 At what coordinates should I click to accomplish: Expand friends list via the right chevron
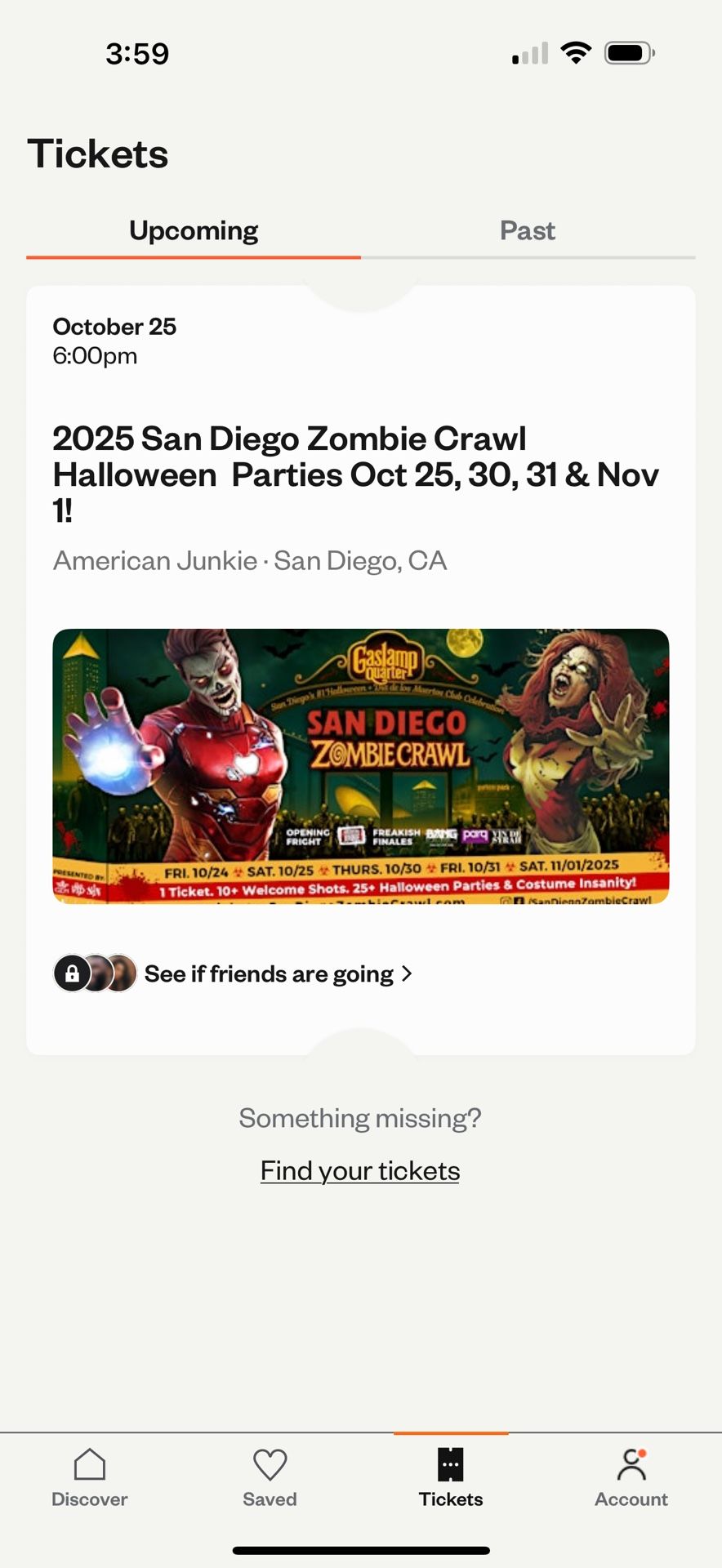point(408,973)
